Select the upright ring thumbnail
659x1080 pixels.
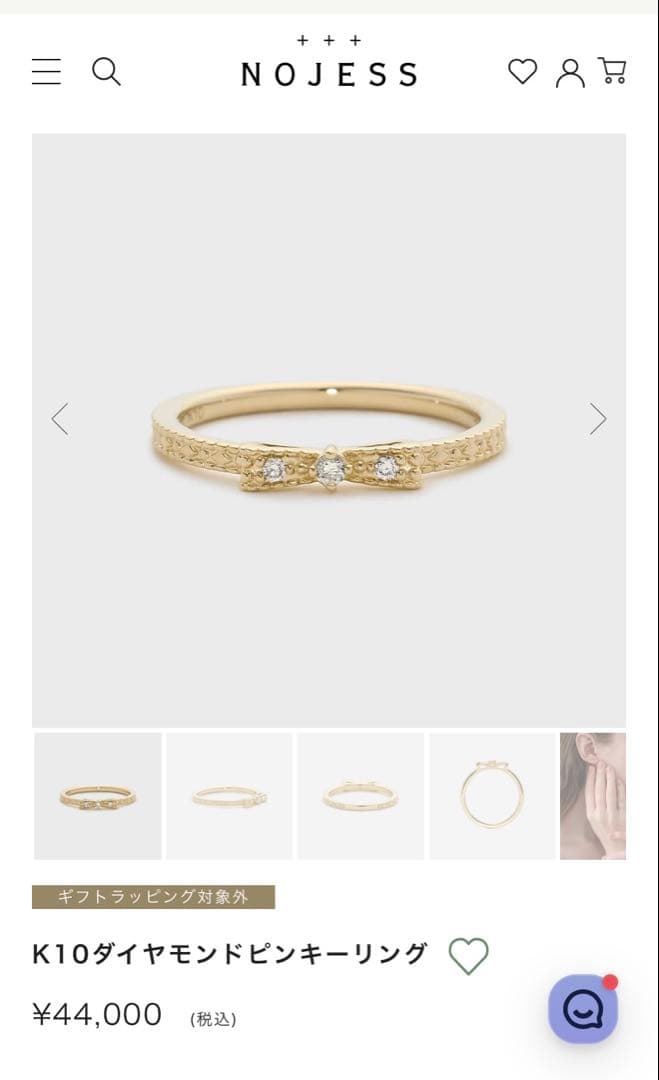pyautogui.click(x=492, y=796)
